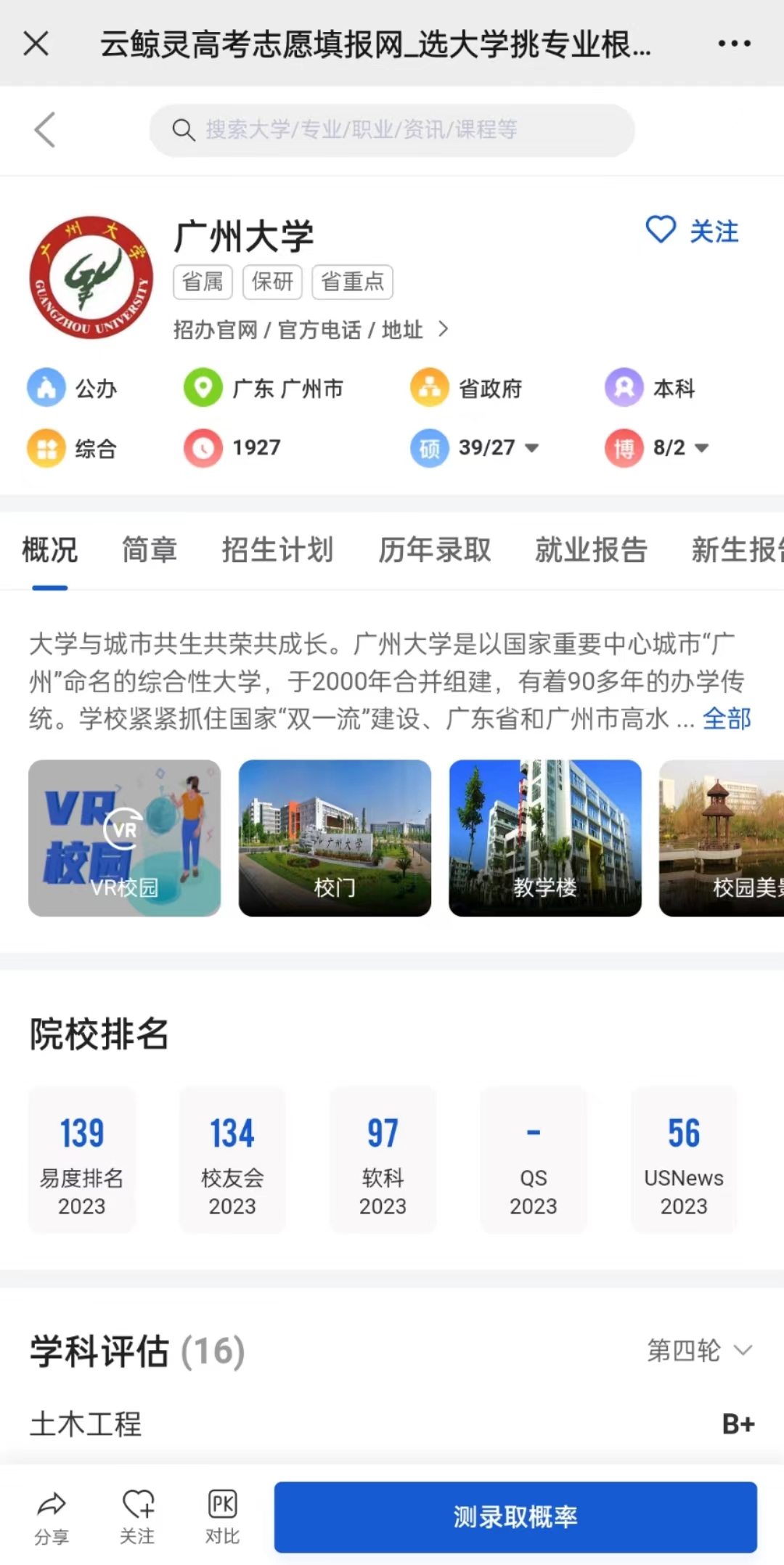The height and width of the screenshot is (1565, 784).
Task: Open 对比 PK comparison
Action: point(222,1516)
